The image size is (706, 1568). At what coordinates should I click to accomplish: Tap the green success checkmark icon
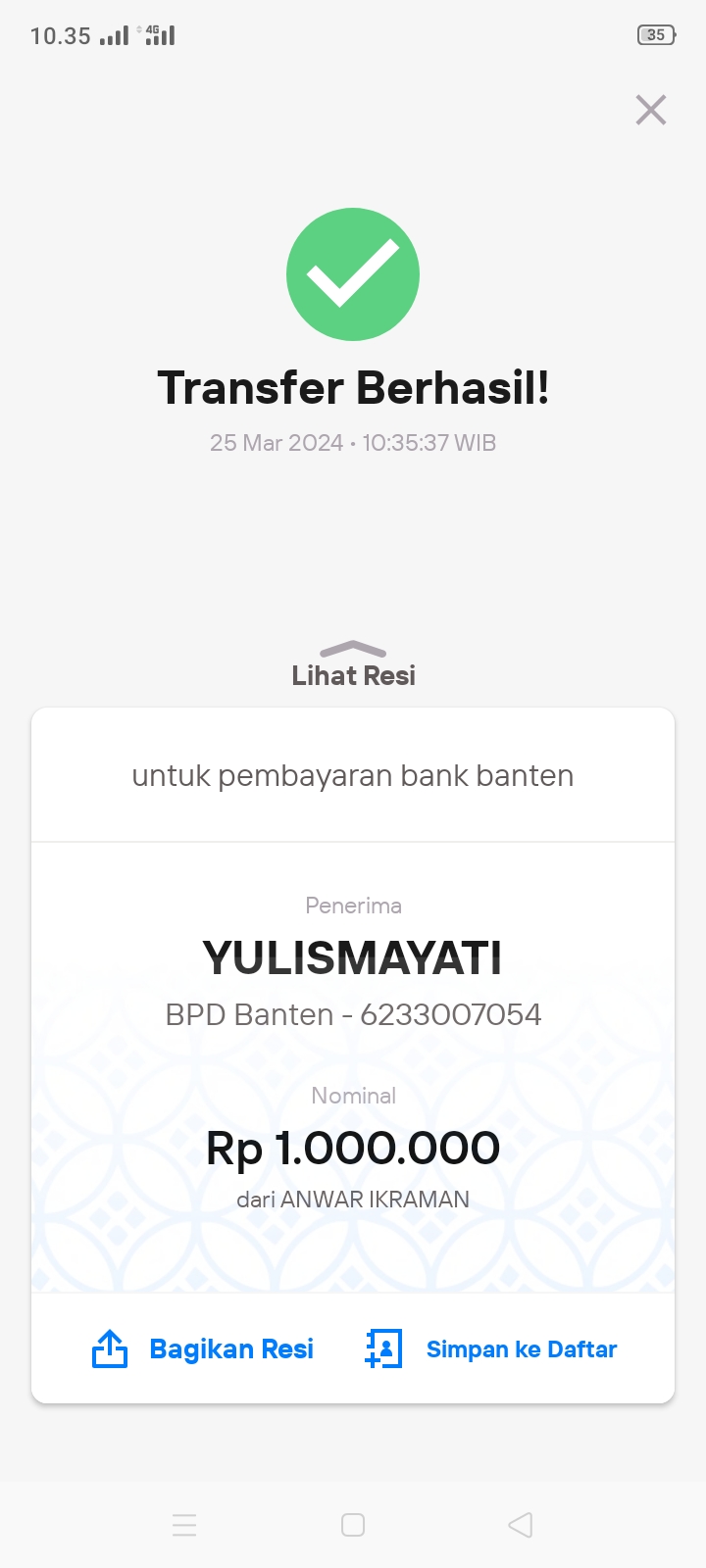(353, 273)
